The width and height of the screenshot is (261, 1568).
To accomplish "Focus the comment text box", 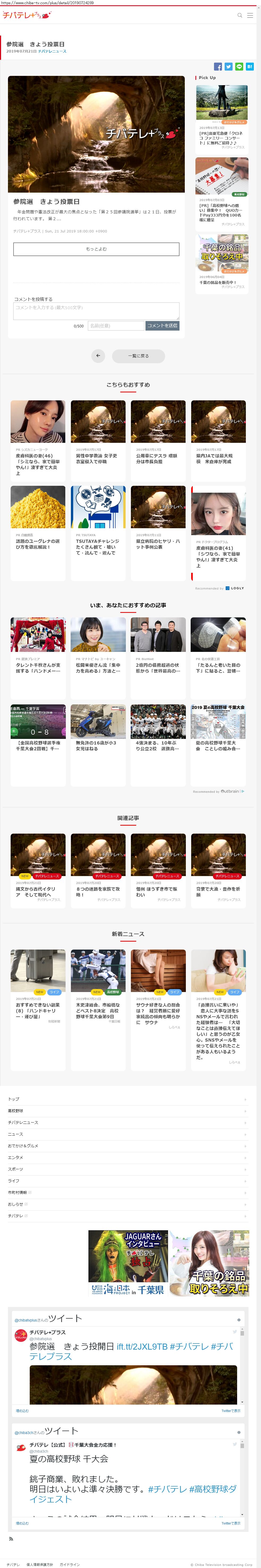I will pyautogui.click(x=96, y=311).
